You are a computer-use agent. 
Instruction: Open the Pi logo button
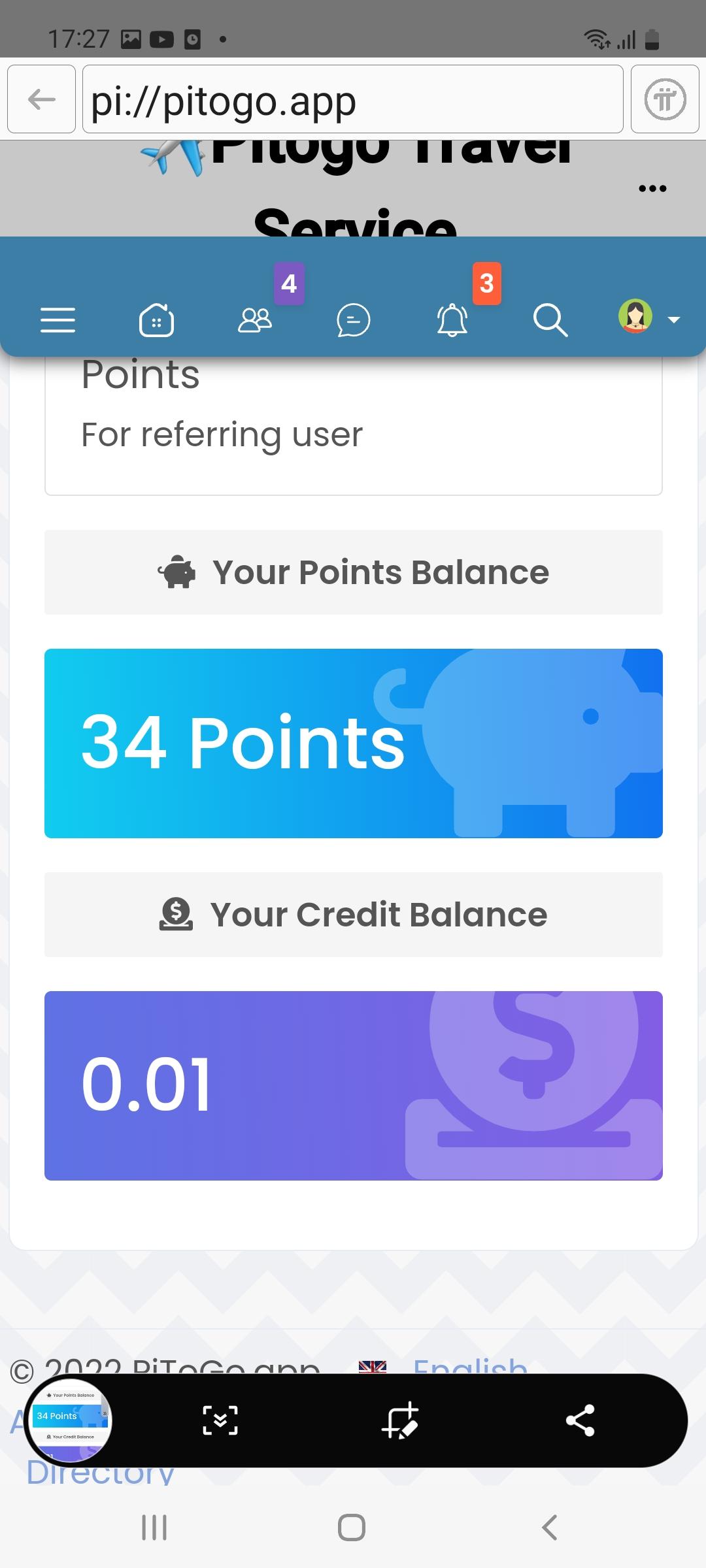click(x=665, y=99)
